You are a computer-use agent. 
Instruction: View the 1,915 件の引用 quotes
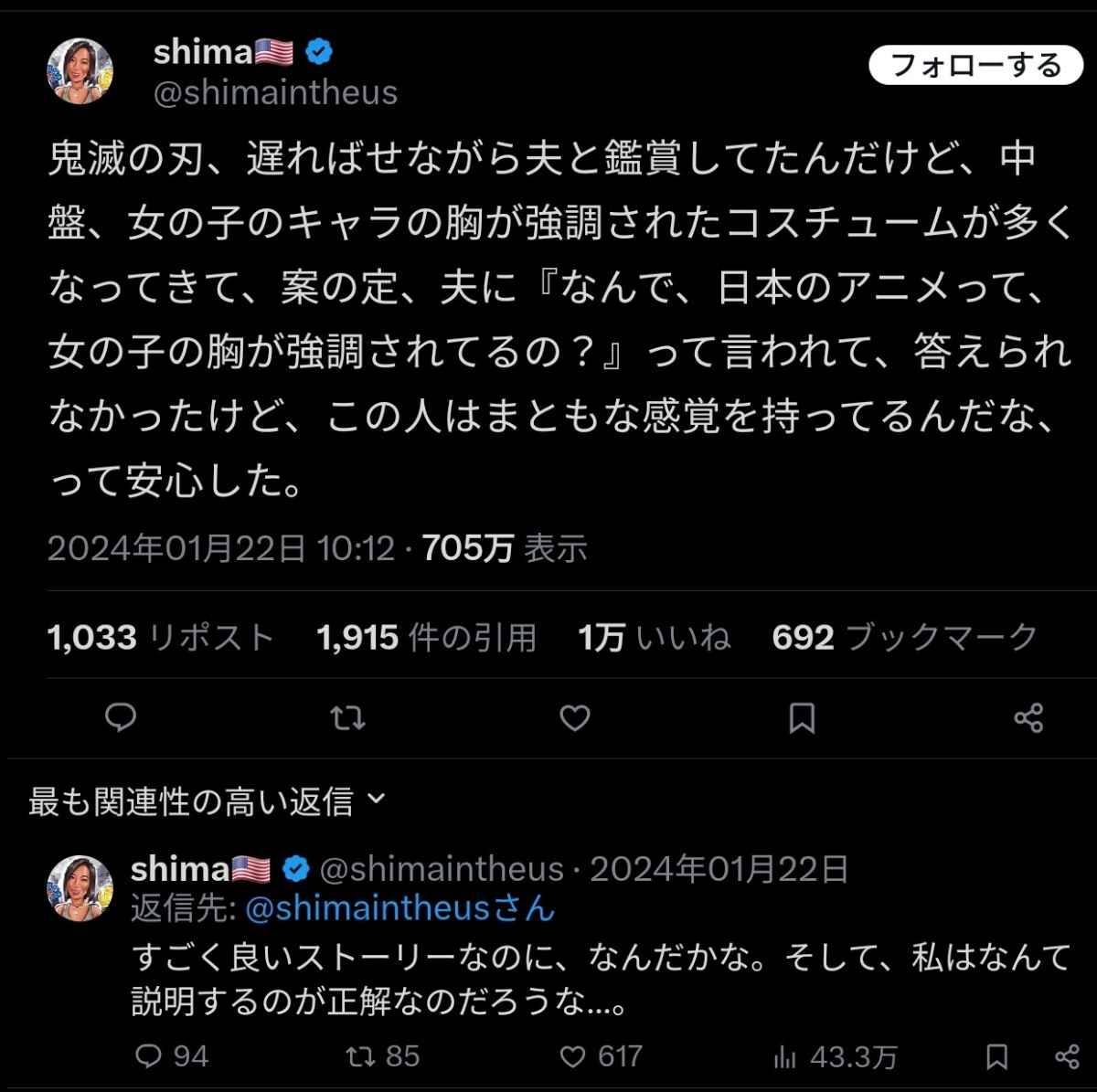point(426,637)
